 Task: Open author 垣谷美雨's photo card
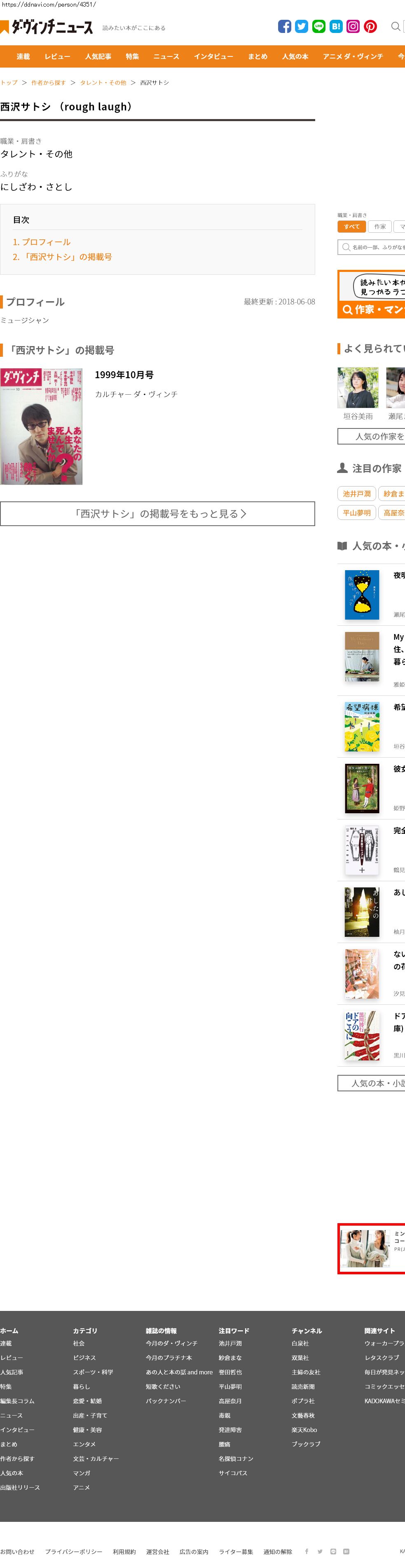pos(358,388)
